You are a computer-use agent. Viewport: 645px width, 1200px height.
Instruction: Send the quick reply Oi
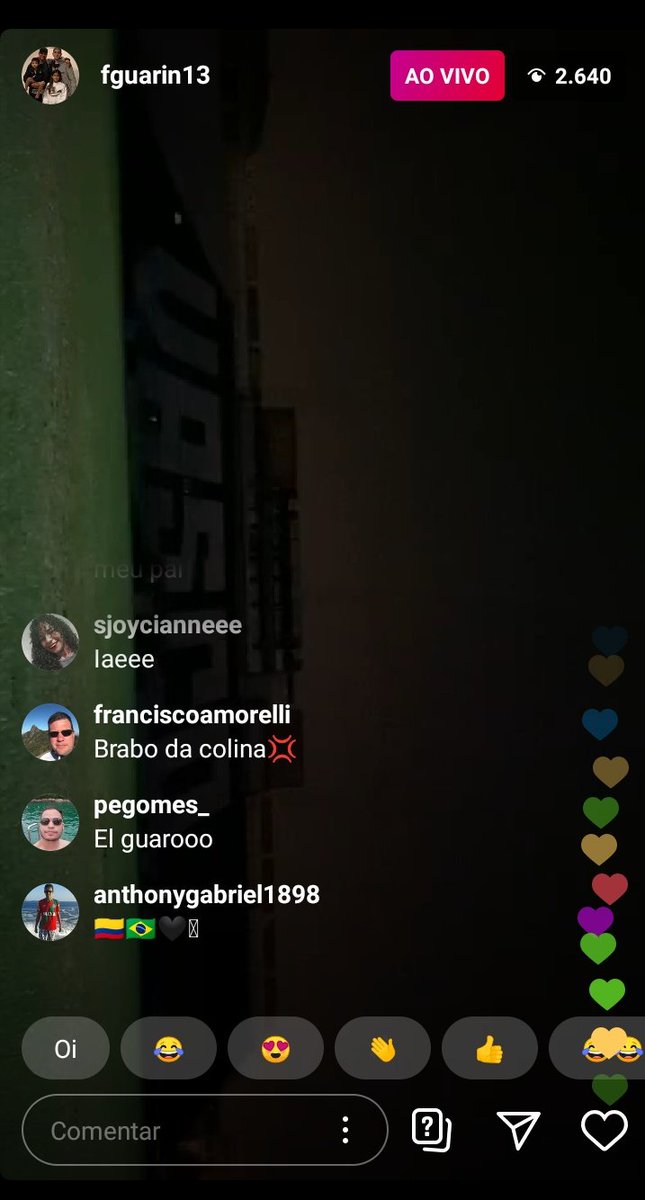coord(65,1049)
